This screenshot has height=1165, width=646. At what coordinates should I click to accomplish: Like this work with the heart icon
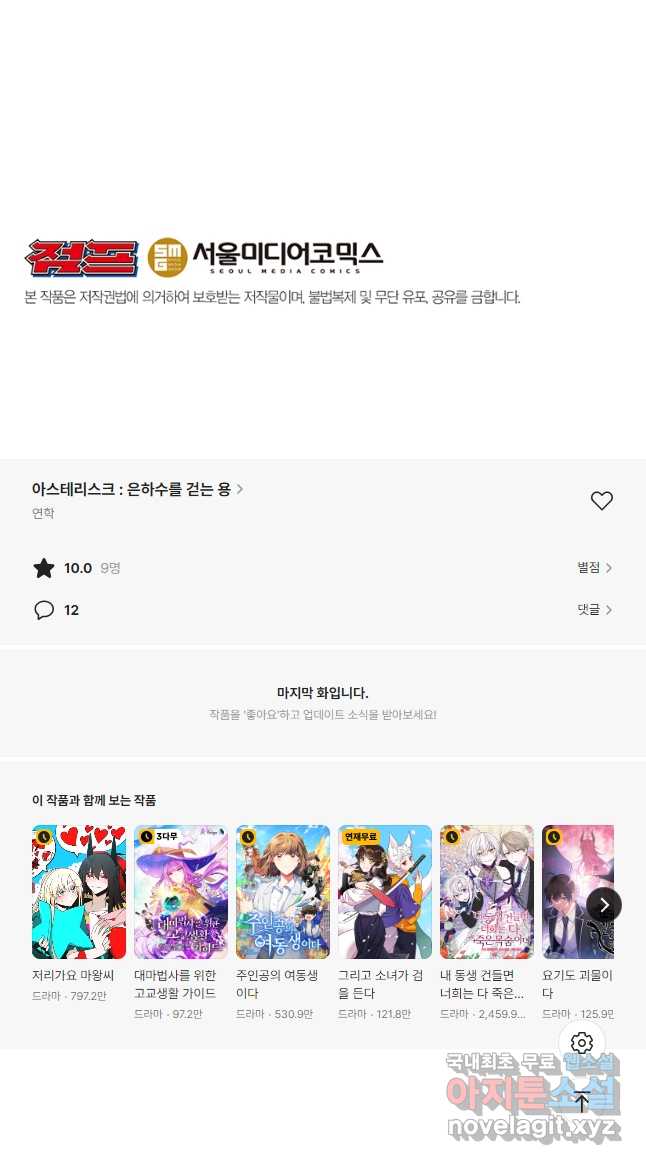coord(601,501)
